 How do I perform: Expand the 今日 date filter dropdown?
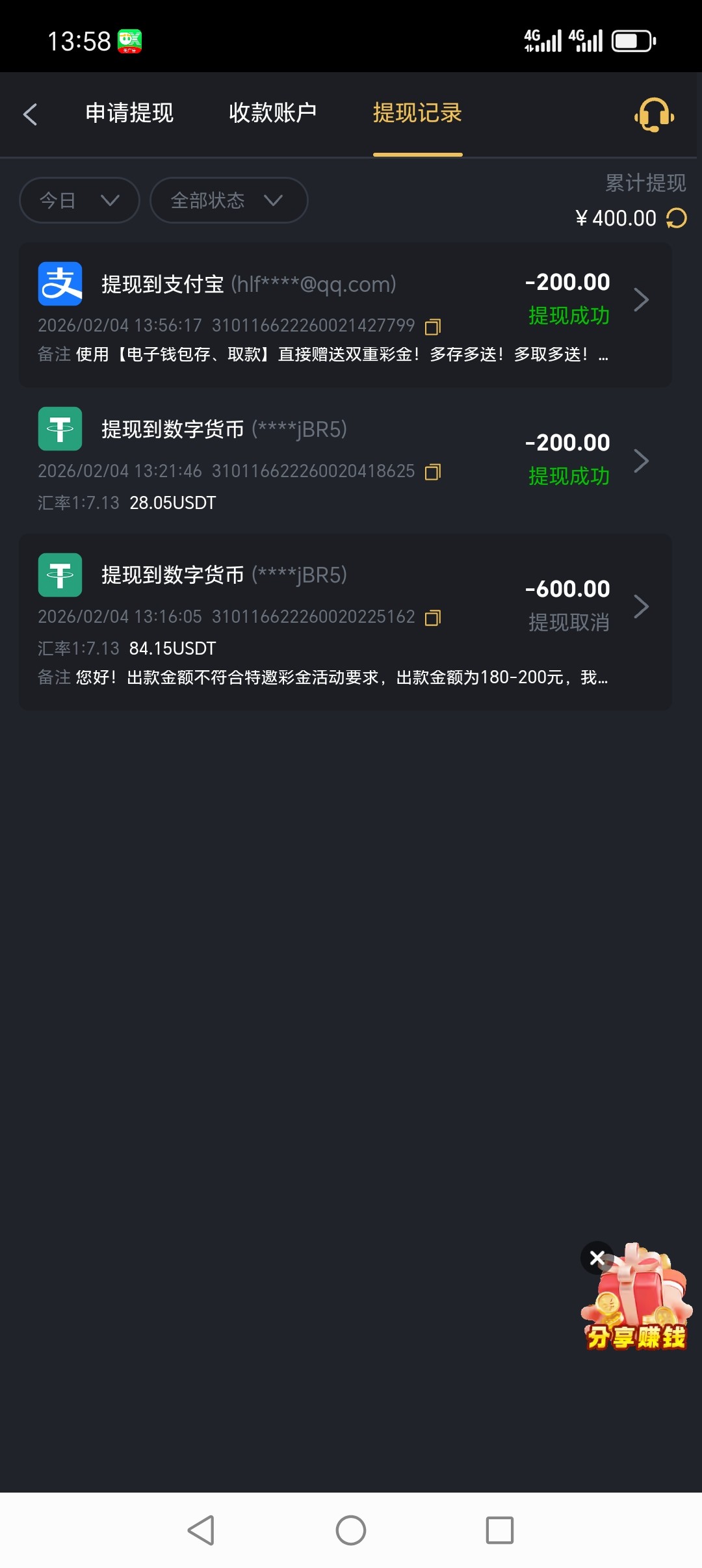coord(79,200)
